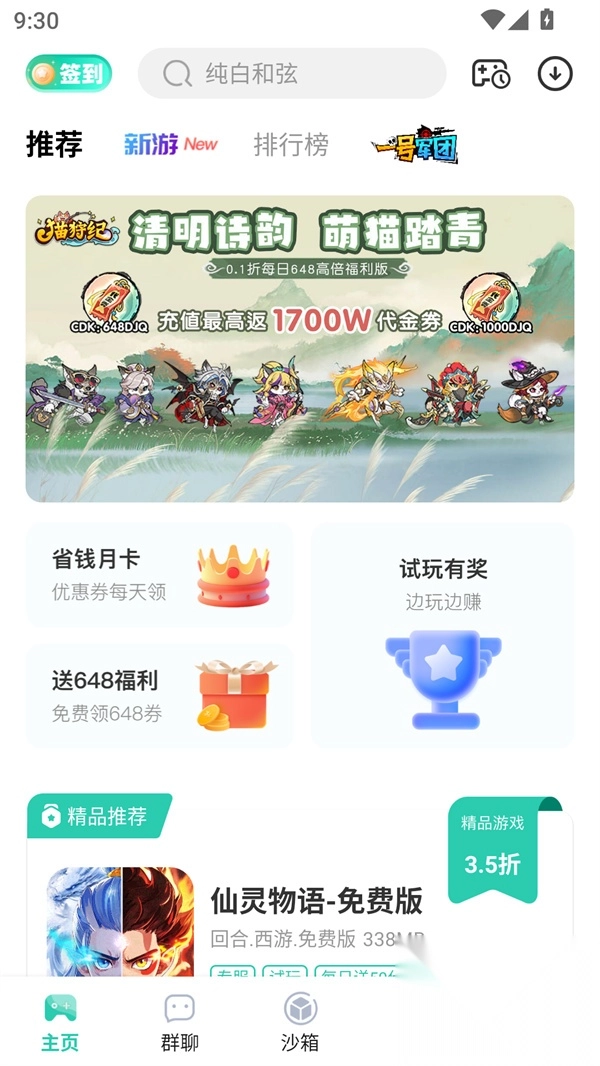Open the search box showing 纯白和弦
This screenshot has width=600, height=1066.
pyautogui.click(x=291, y=73)
